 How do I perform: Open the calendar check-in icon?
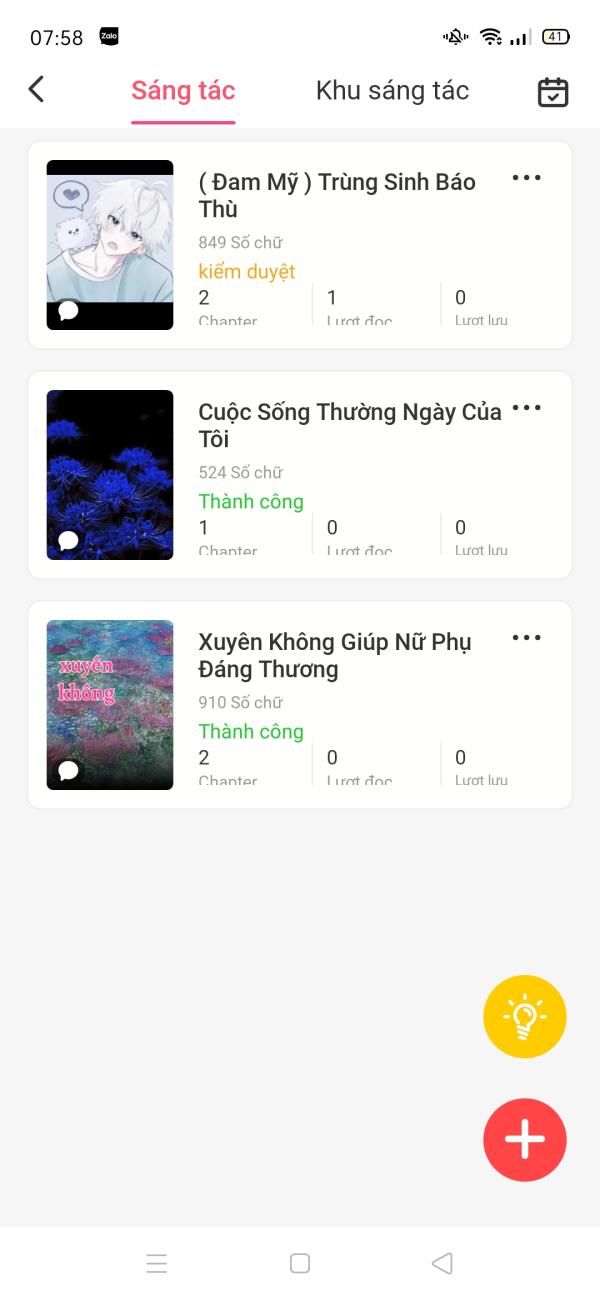[553, 92]
